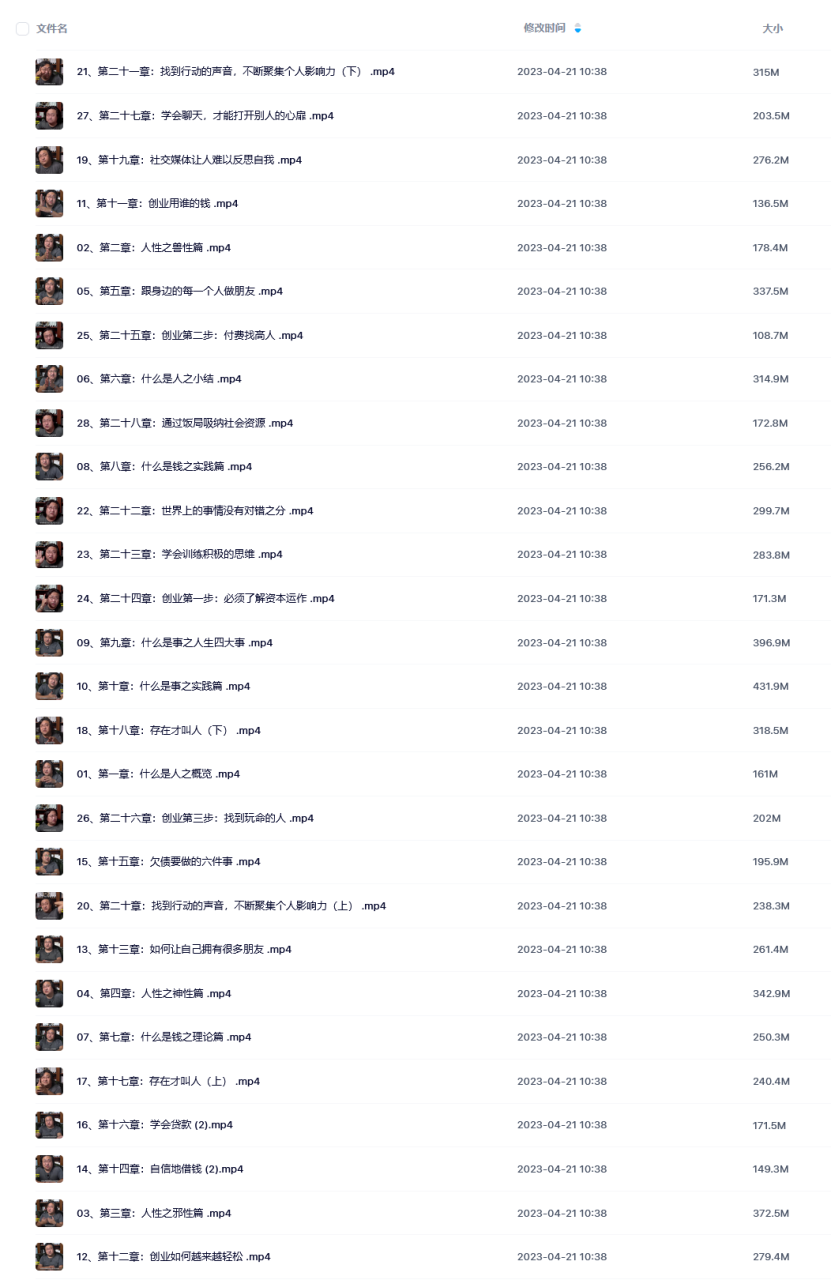Tick the select-all checkbox beside 文件名

coord(23,29)
